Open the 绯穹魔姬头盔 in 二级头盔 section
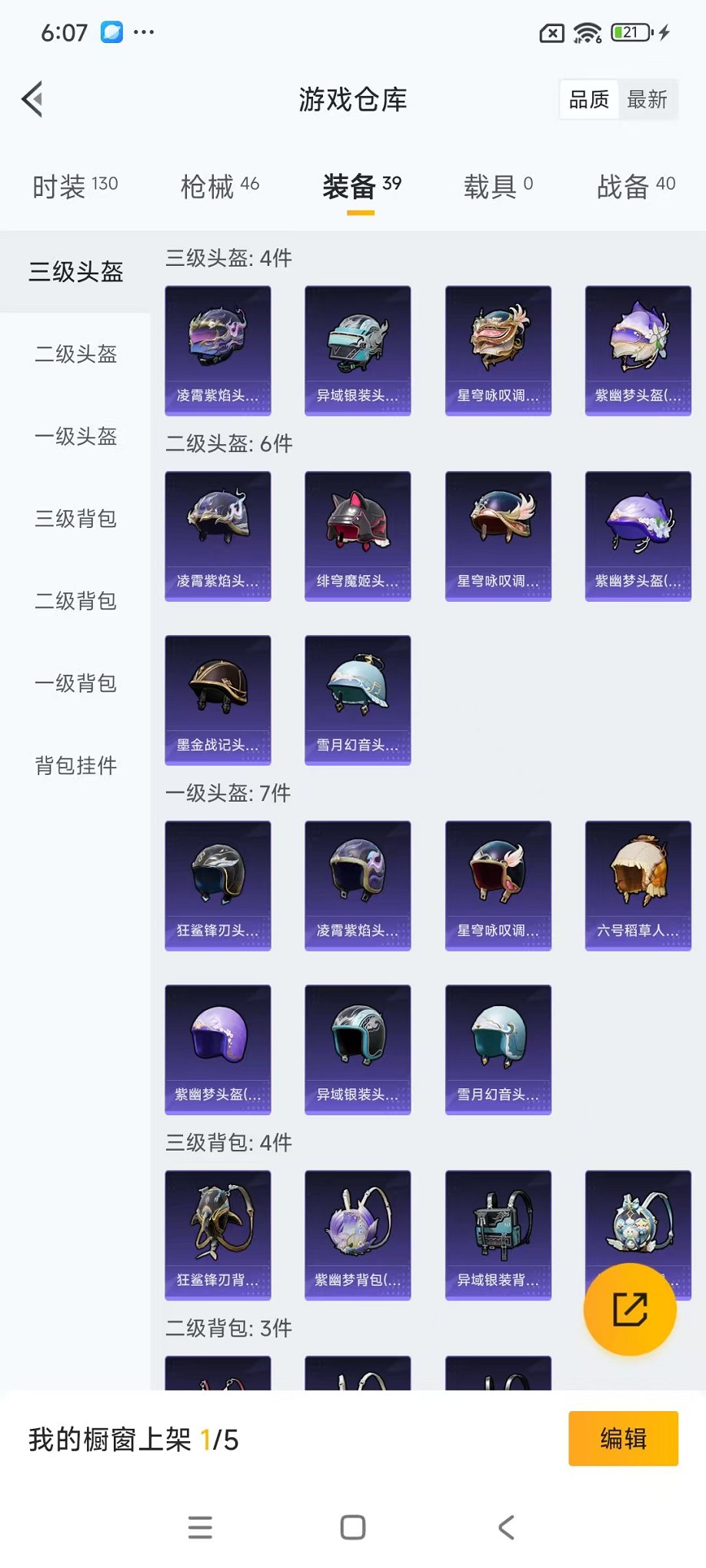The image size is (706, 1568). 358,536
